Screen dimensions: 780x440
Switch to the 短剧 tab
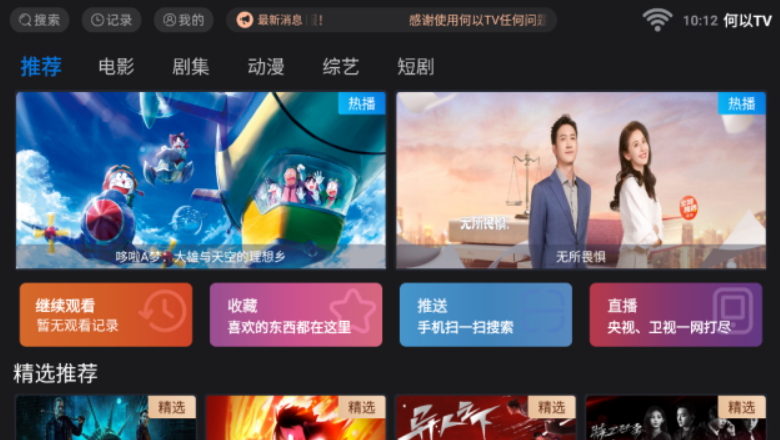[x=416, y=67]
